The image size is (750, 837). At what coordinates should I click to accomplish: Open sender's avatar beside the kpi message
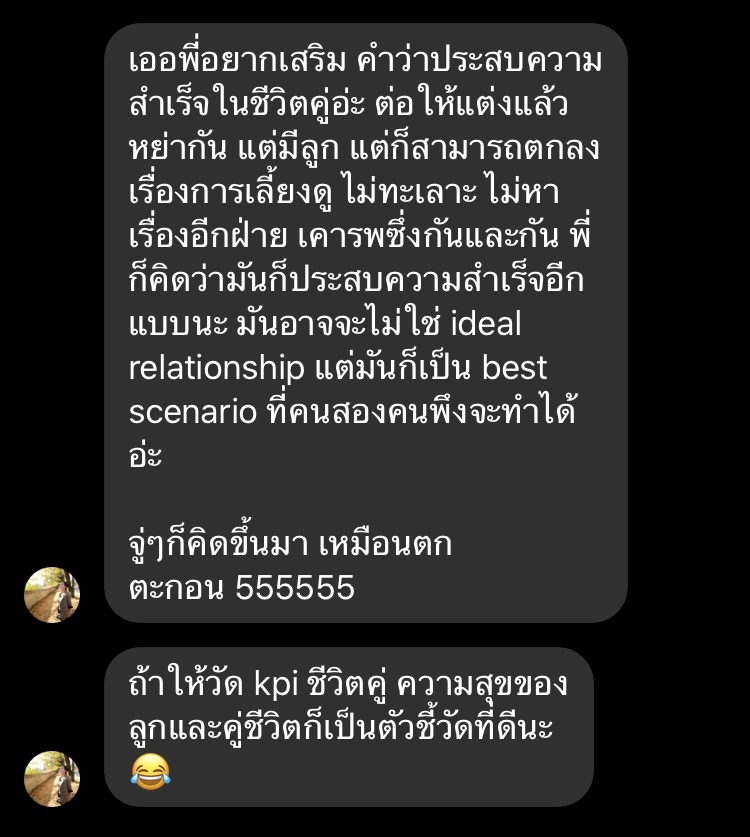point(52,779)
